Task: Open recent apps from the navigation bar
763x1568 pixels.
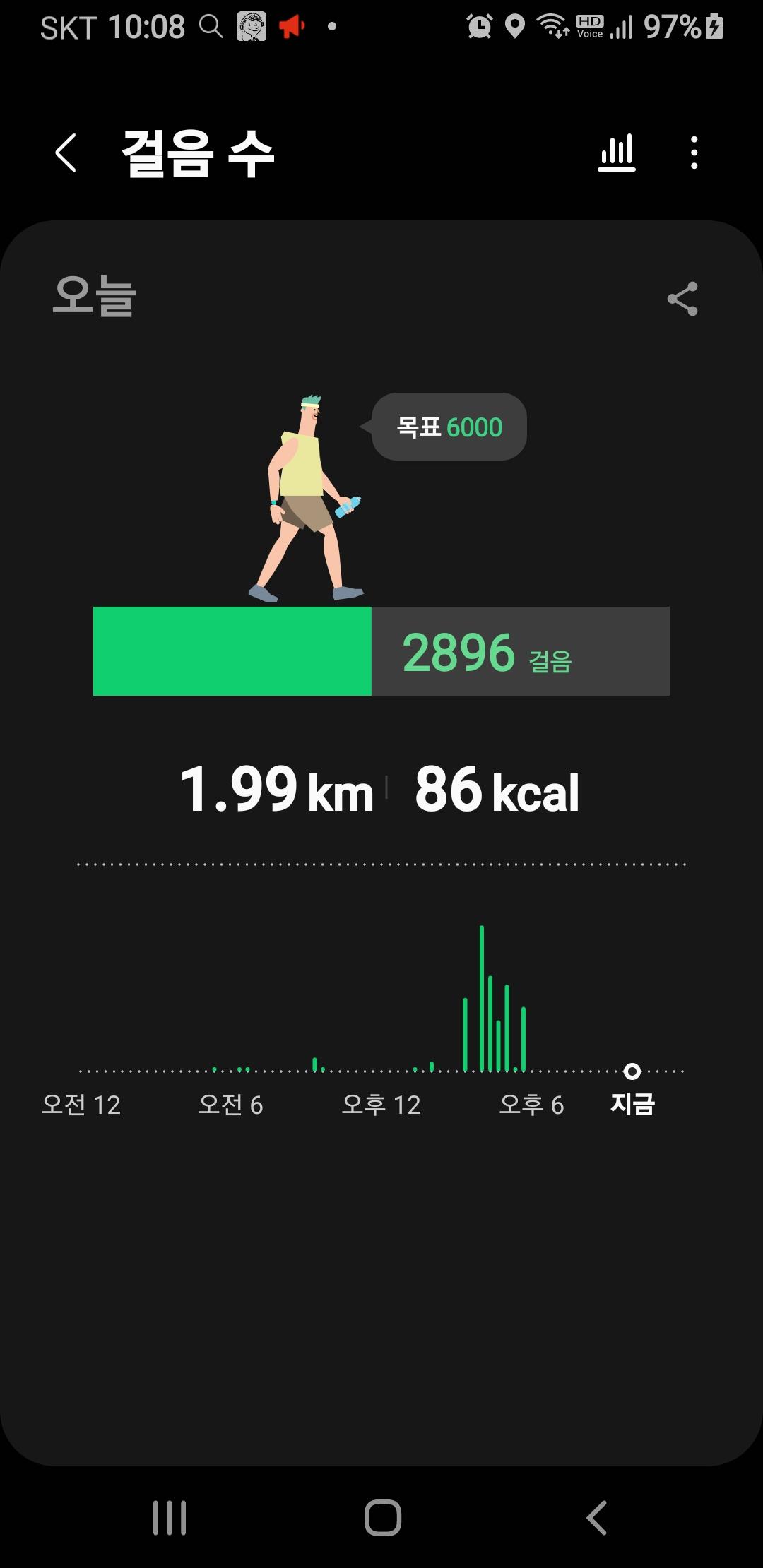Action: pyautogui.click(x=170, y=1517)
